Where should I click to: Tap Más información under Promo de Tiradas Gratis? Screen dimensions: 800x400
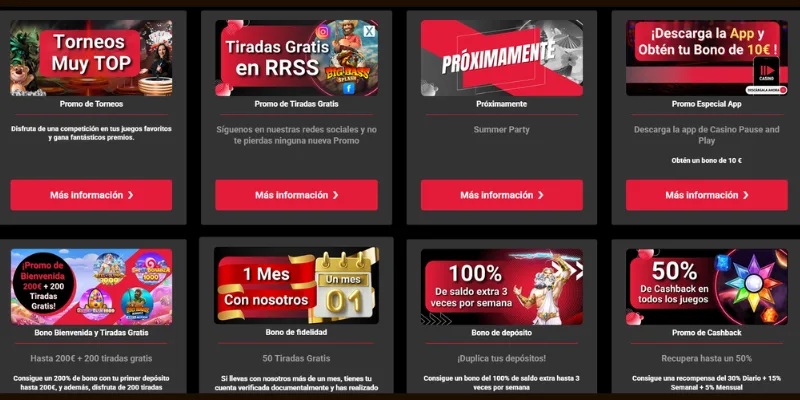(x=296, y=195)
